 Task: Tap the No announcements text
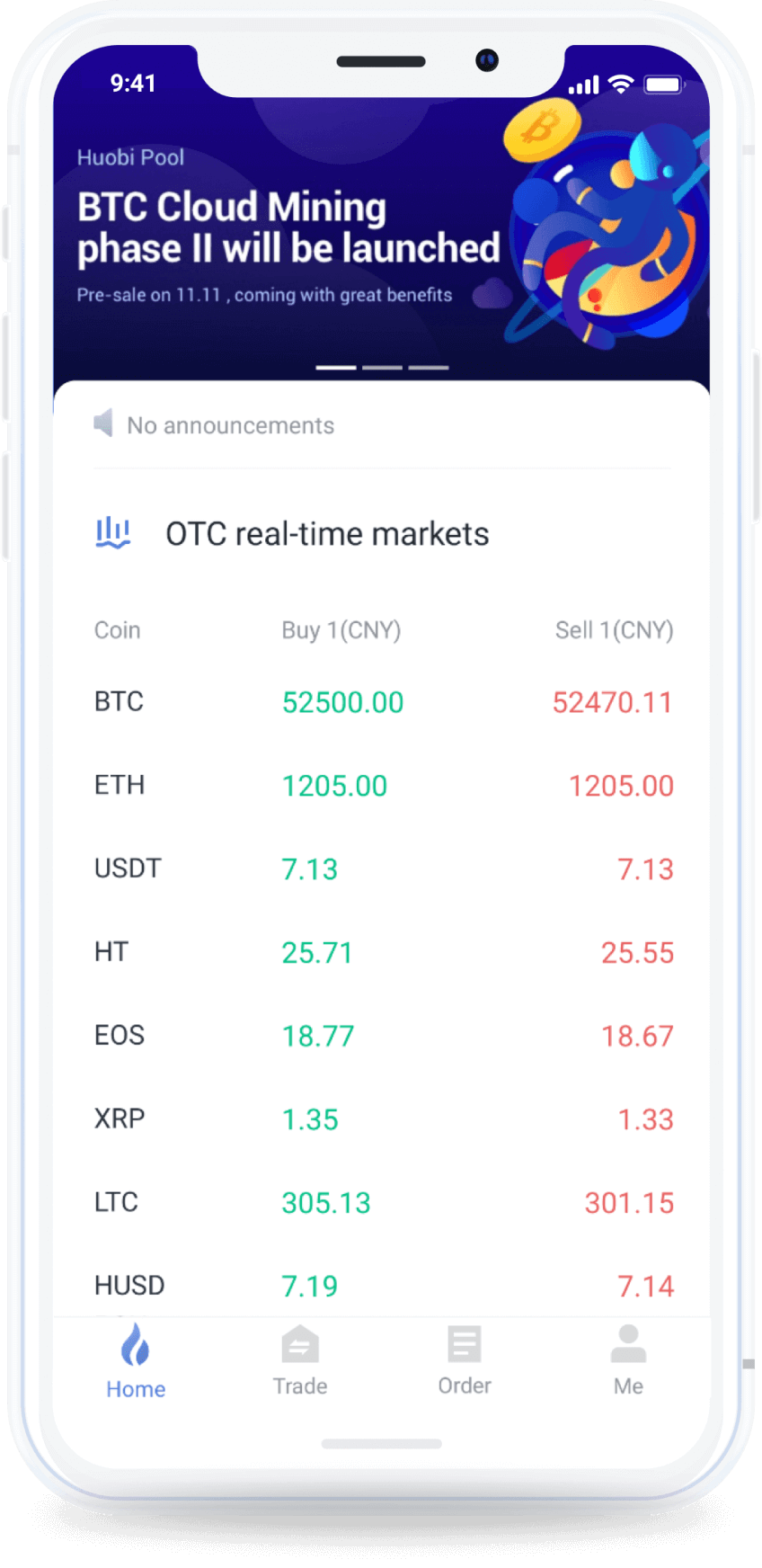[x=230, y=424]
